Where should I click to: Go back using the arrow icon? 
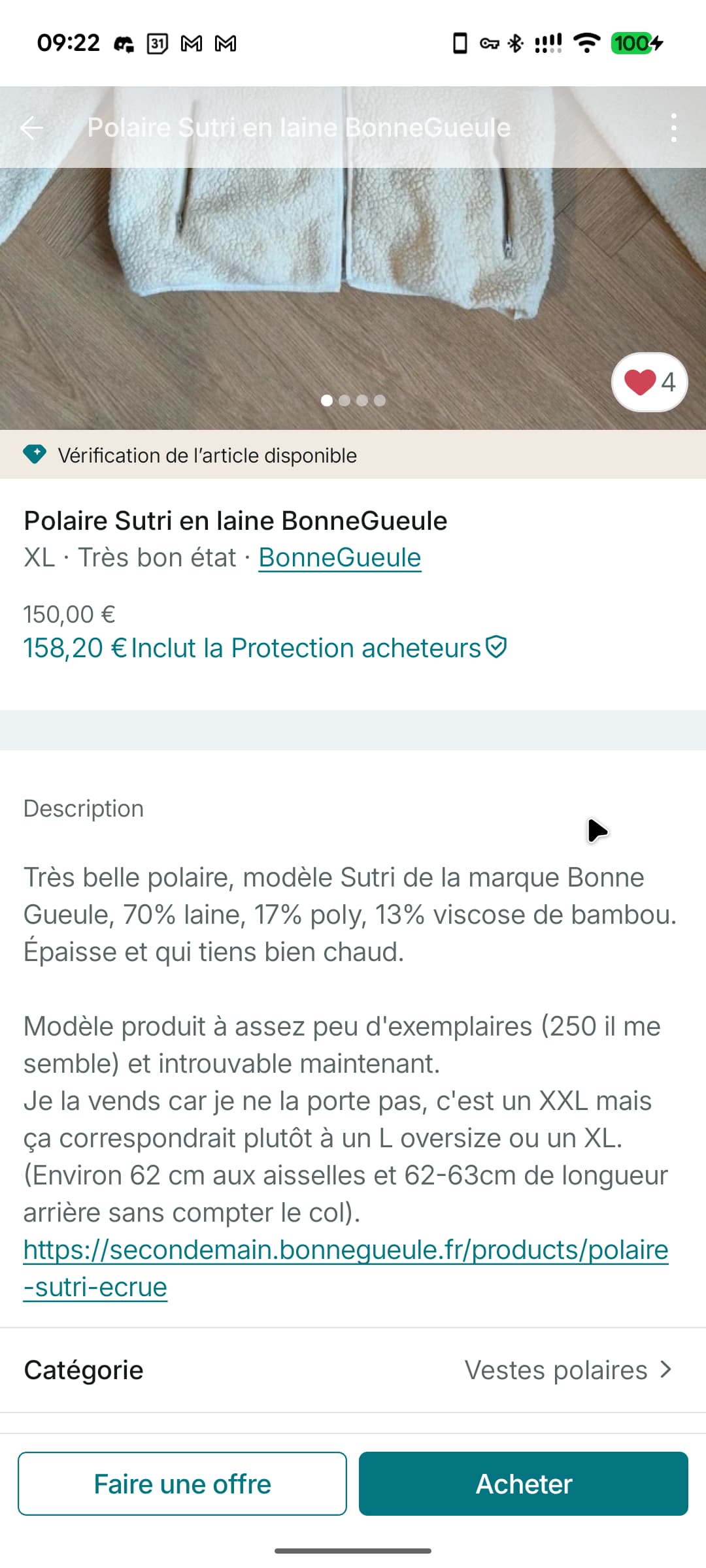pos(31,127)
